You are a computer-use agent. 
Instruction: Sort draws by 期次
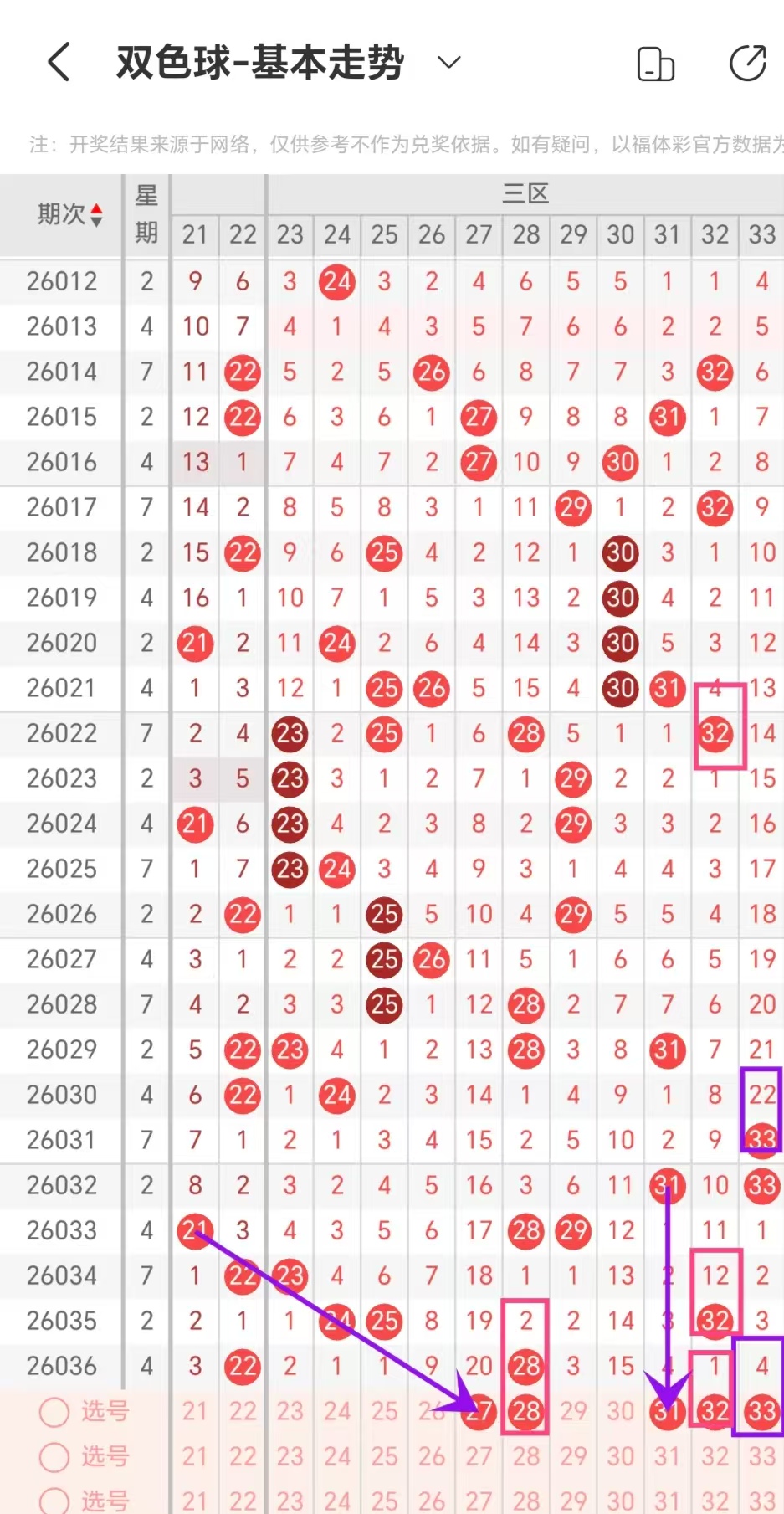coord(70,215)
